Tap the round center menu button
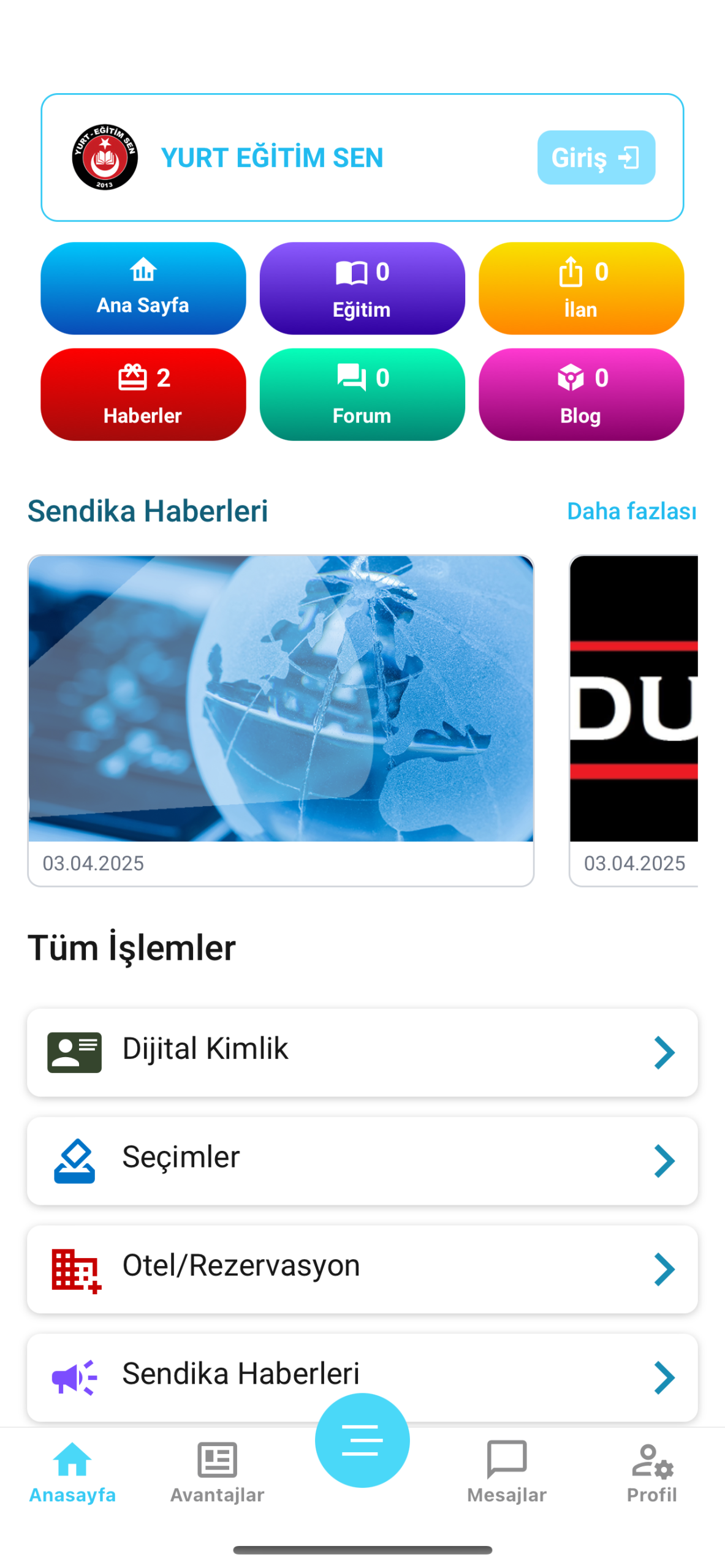Image resolution: width=725 pixels, height=1568 pixels. [362, 1439]
